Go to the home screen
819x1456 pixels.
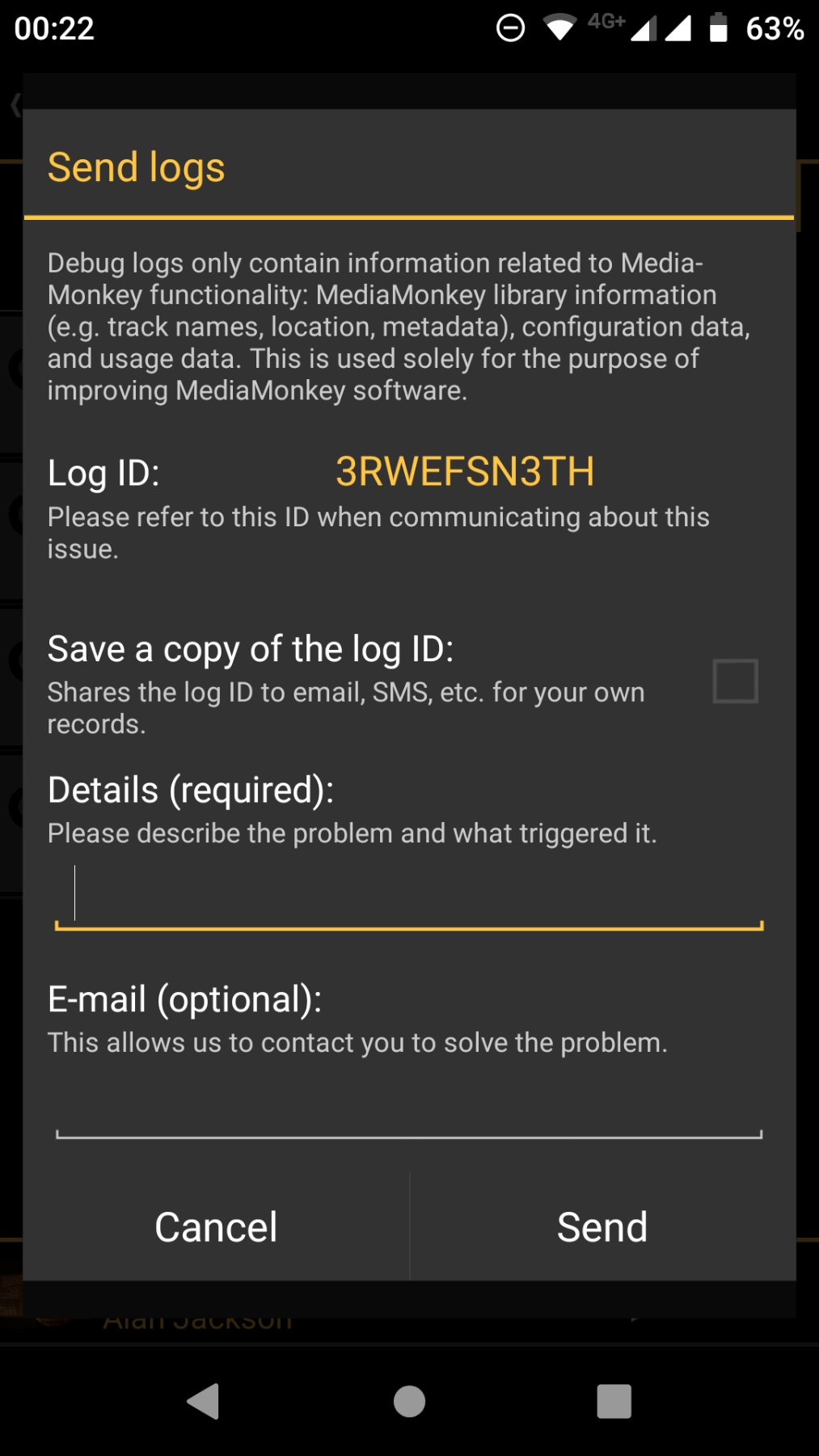[x=409, y=1401]
